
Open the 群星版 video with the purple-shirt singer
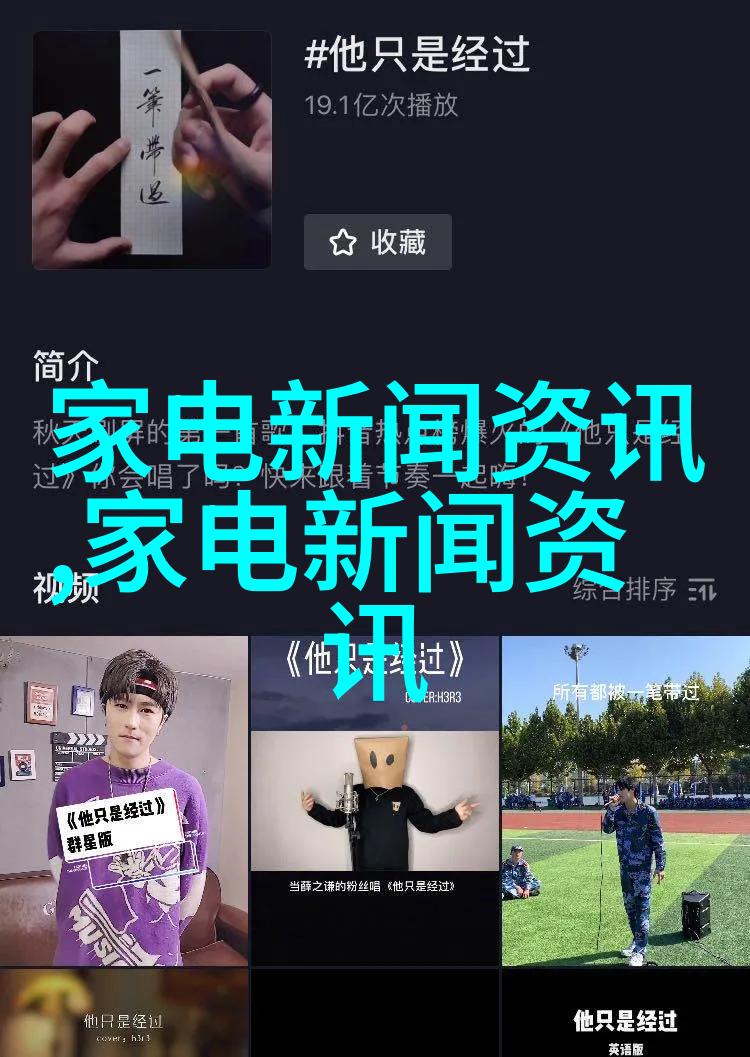pos(123,800)
